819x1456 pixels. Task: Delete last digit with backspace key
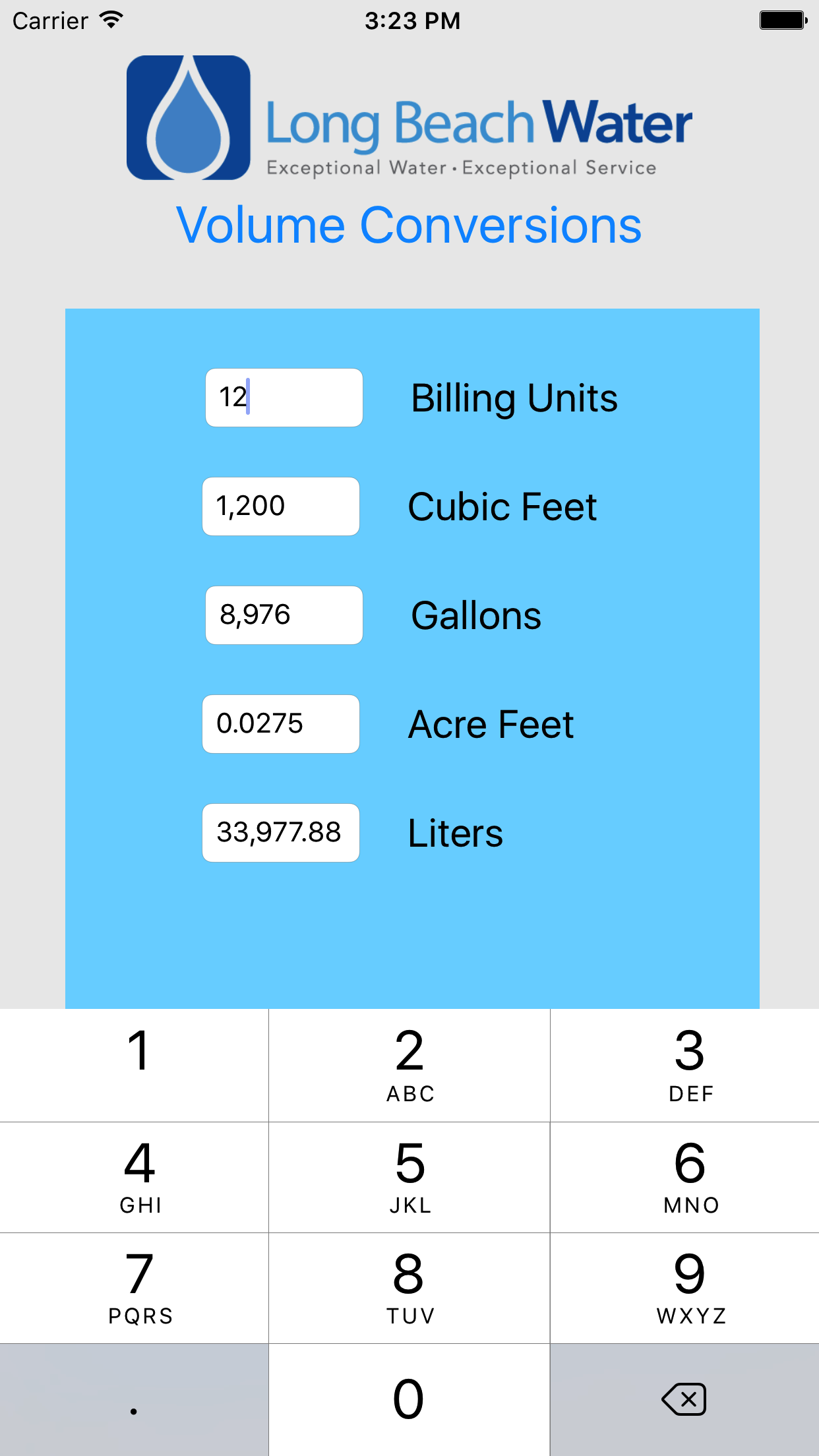pos(684,1400)
